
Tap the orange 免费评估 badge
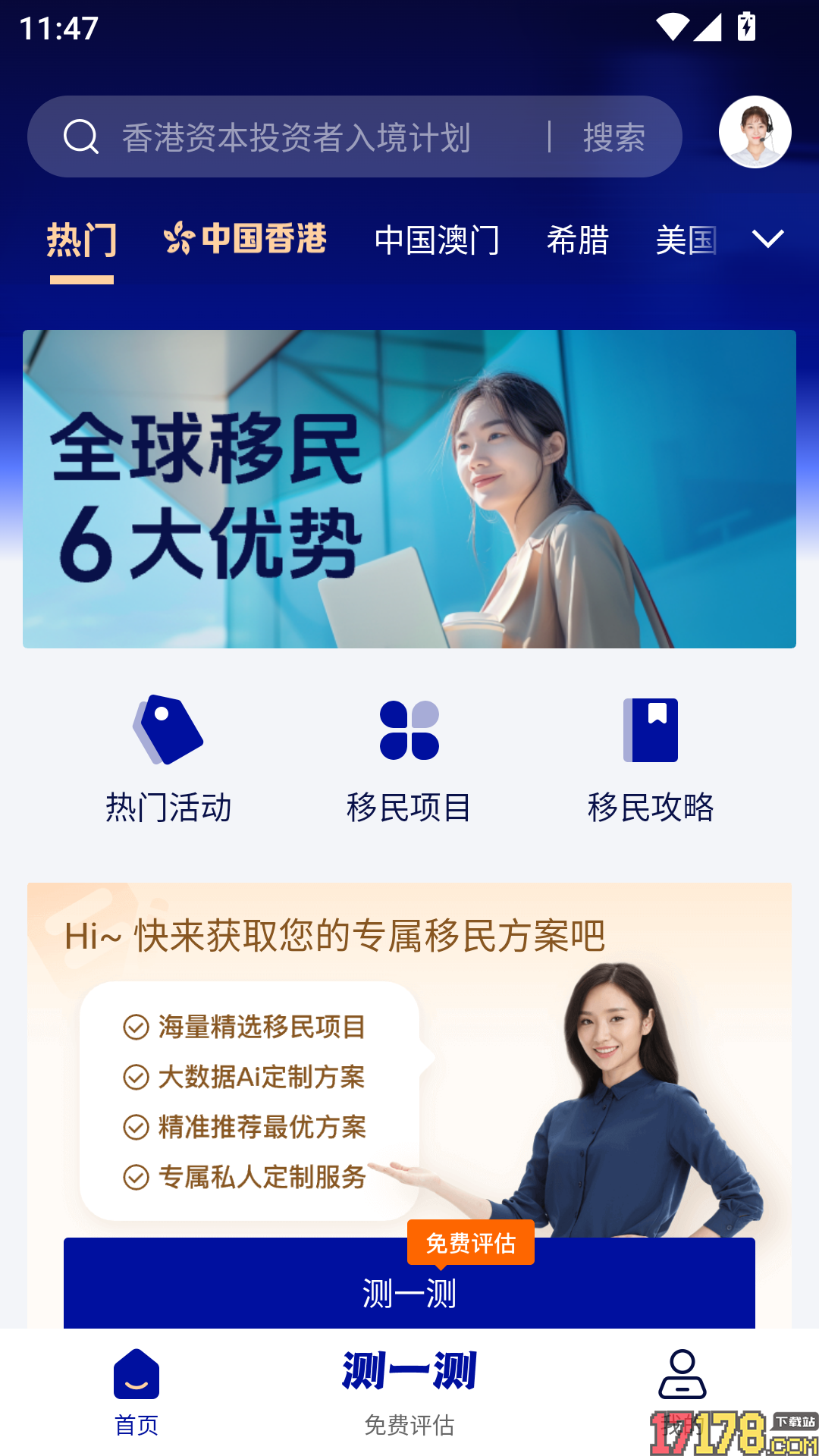tap(471, 1241)
